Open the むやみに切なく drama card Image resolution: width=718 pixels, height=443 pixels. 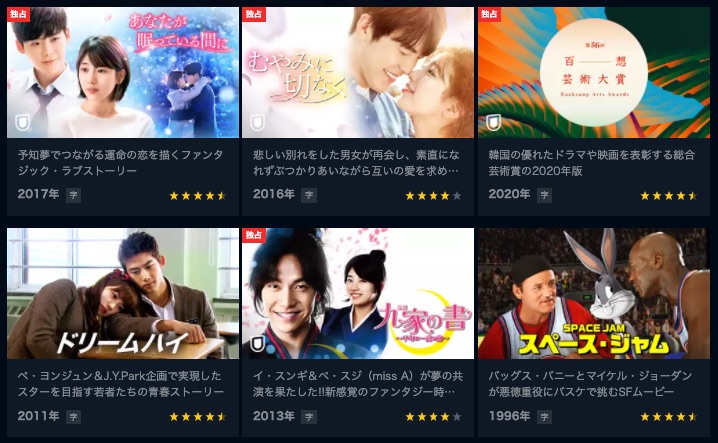[358, 72]
